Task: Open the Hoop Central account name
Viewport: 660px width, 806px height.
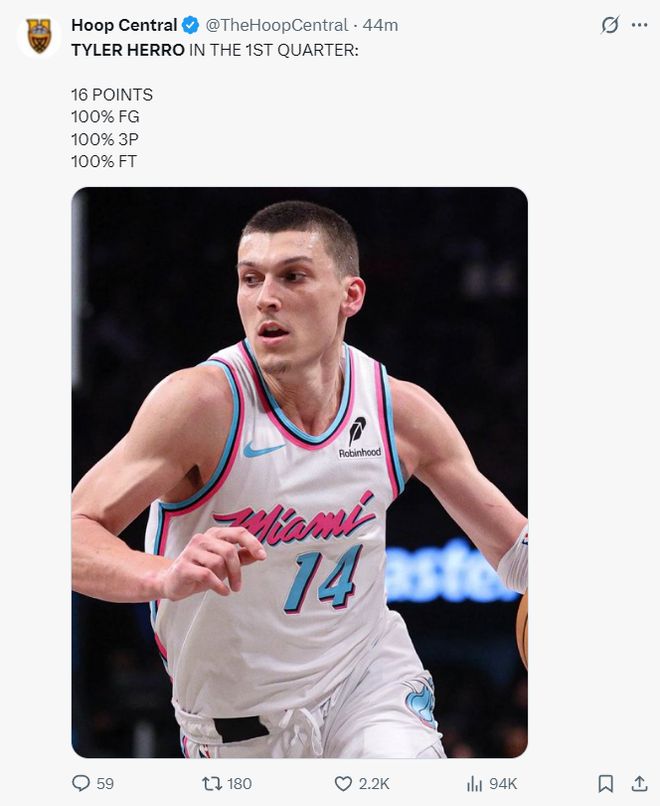Action: [x=124, y=25]
